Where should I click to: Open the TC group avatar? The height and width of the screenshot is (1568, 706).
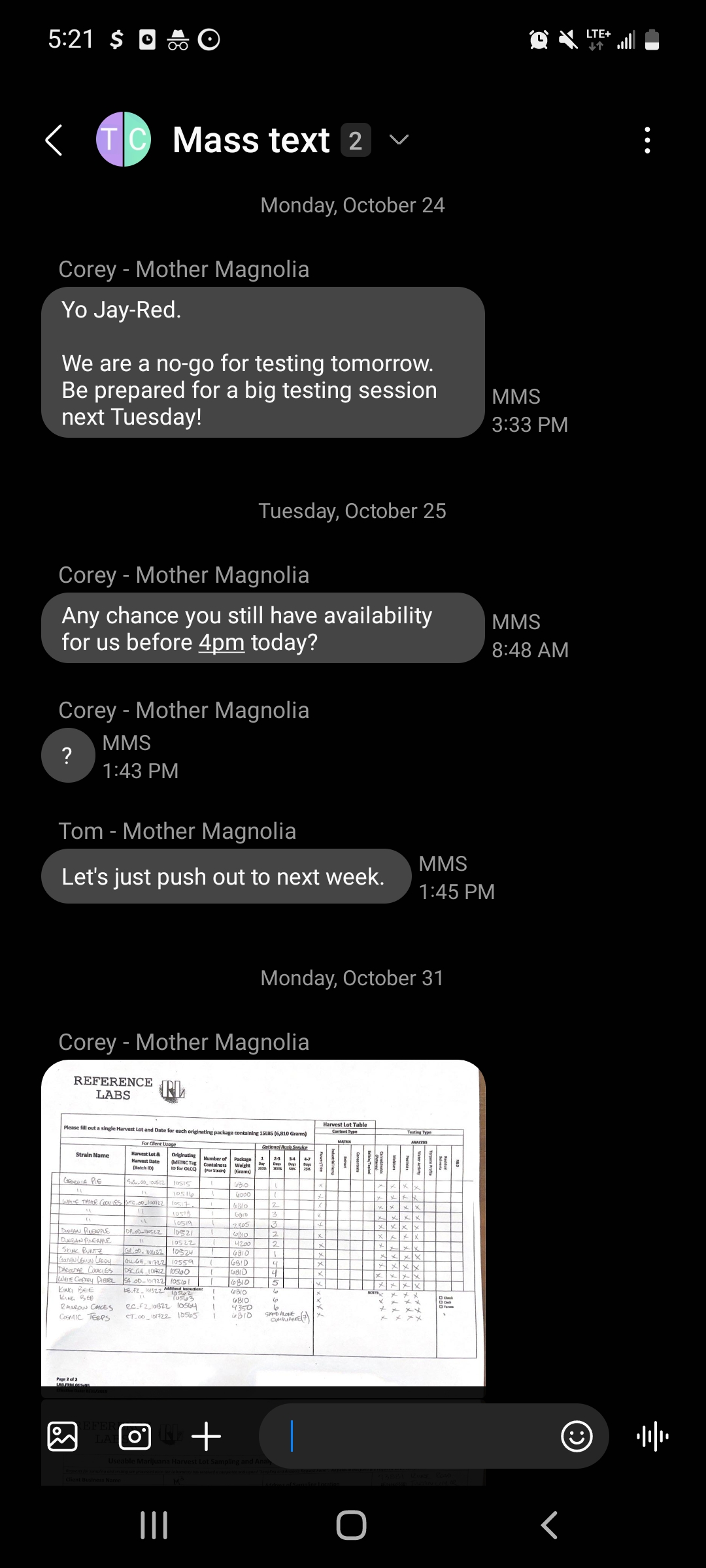coord(124,140)
